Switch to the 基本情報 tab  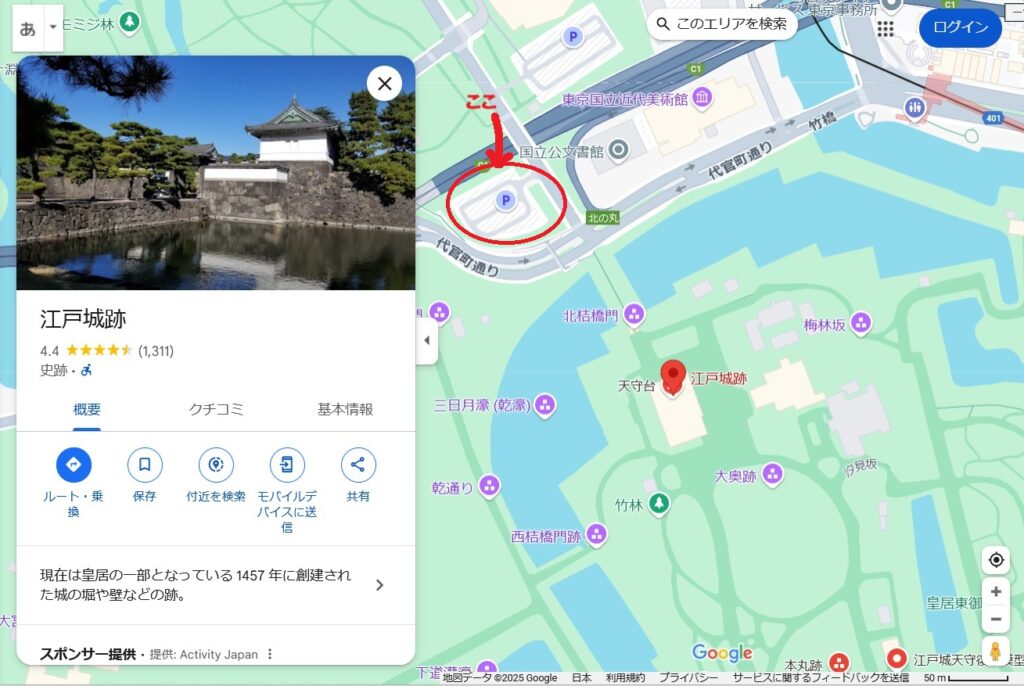345,409
